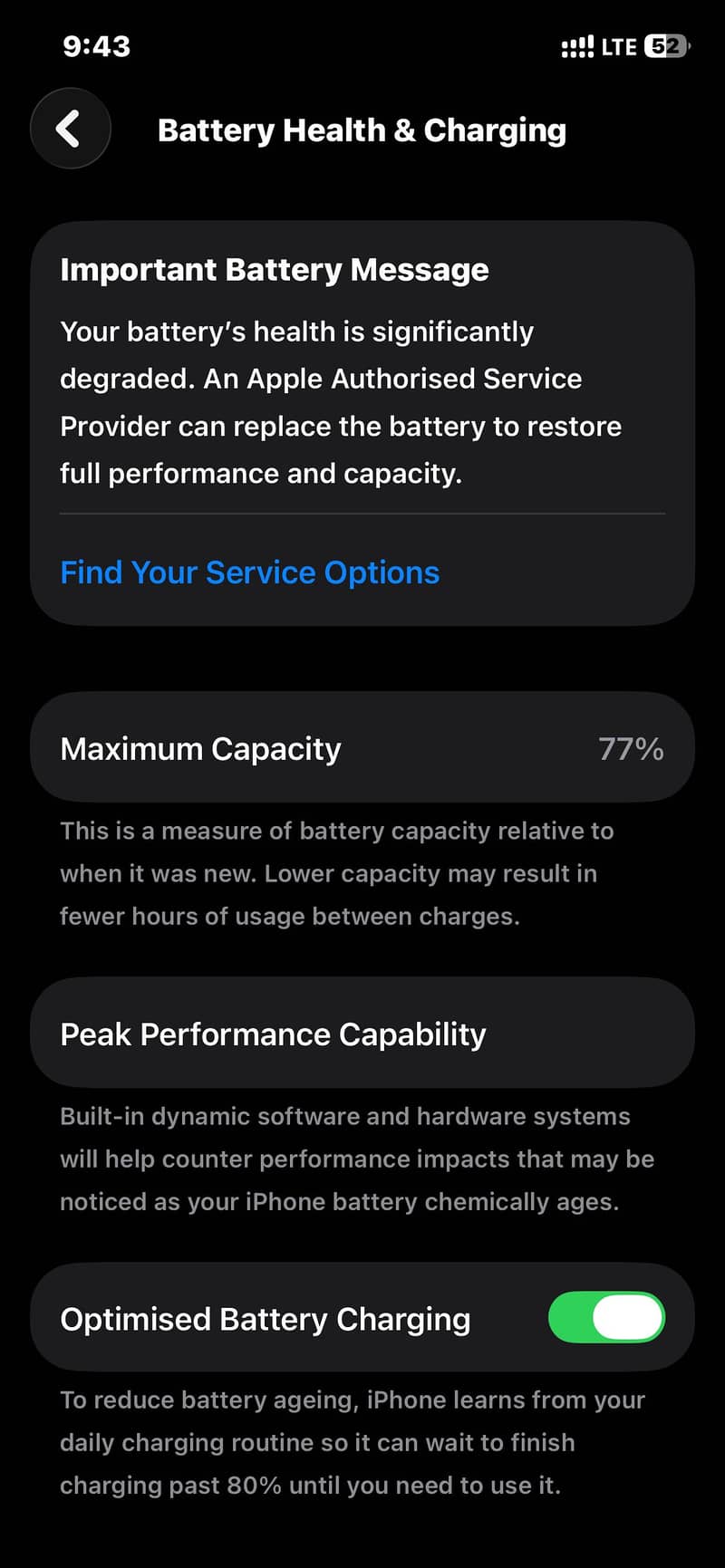The height and width of the screenshot is (1568, 725).
Task: Open Find Your Service Options link
Action: coord(249,572)
